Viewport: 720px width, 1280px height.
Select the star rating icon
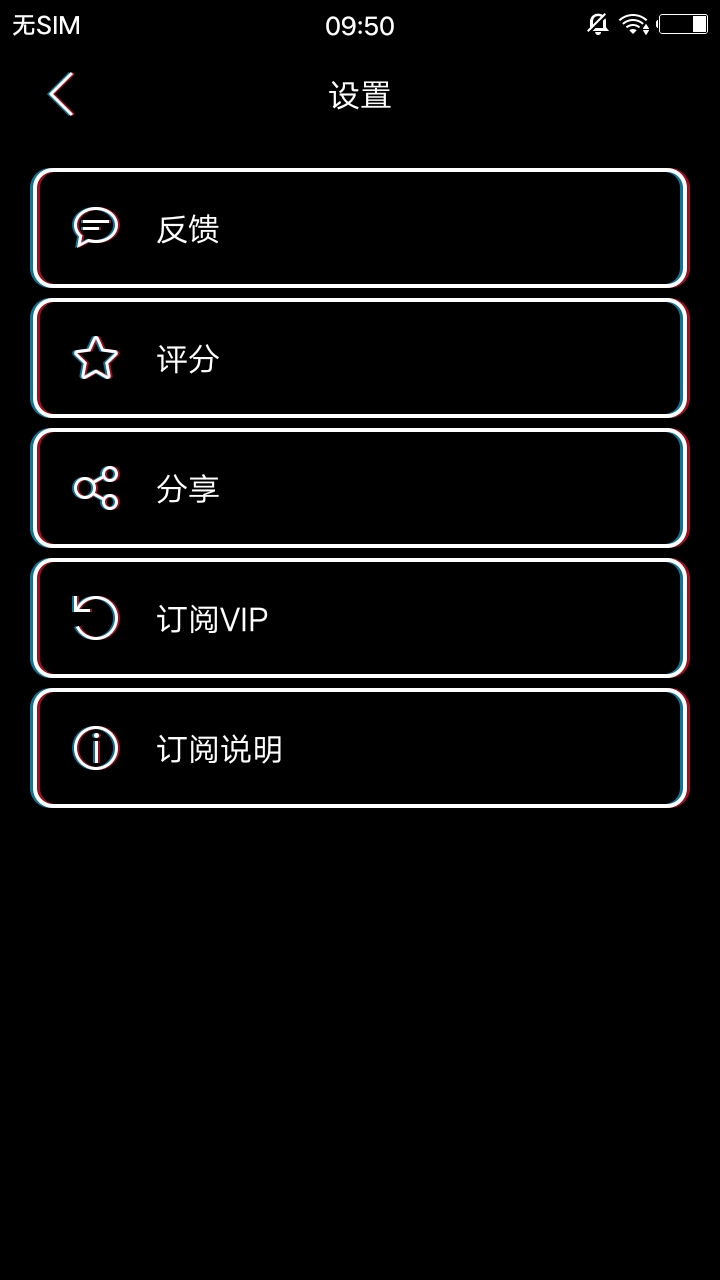coord(94,358)
